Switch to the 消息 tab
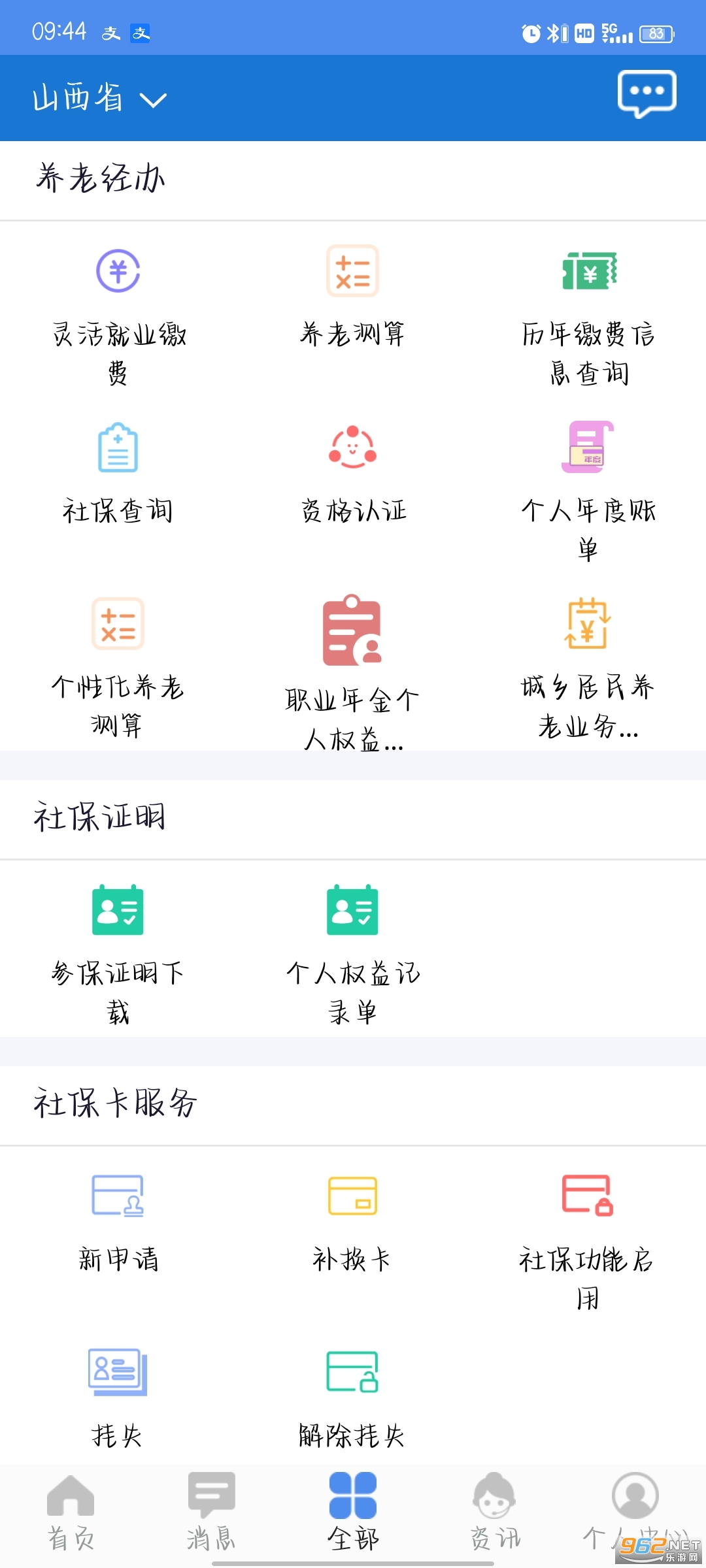Viewport: 706px width, 1568px height. click(211, 1511)
